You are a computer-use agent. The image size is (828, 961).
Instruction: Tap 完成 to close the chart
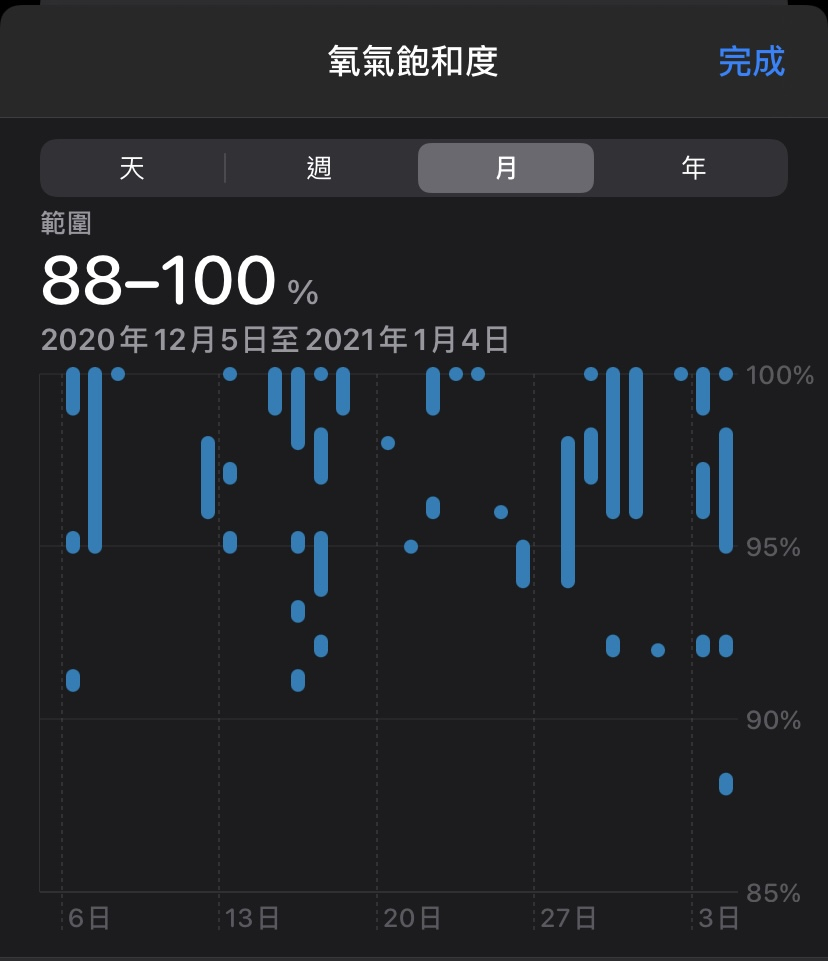pos(751,62)
